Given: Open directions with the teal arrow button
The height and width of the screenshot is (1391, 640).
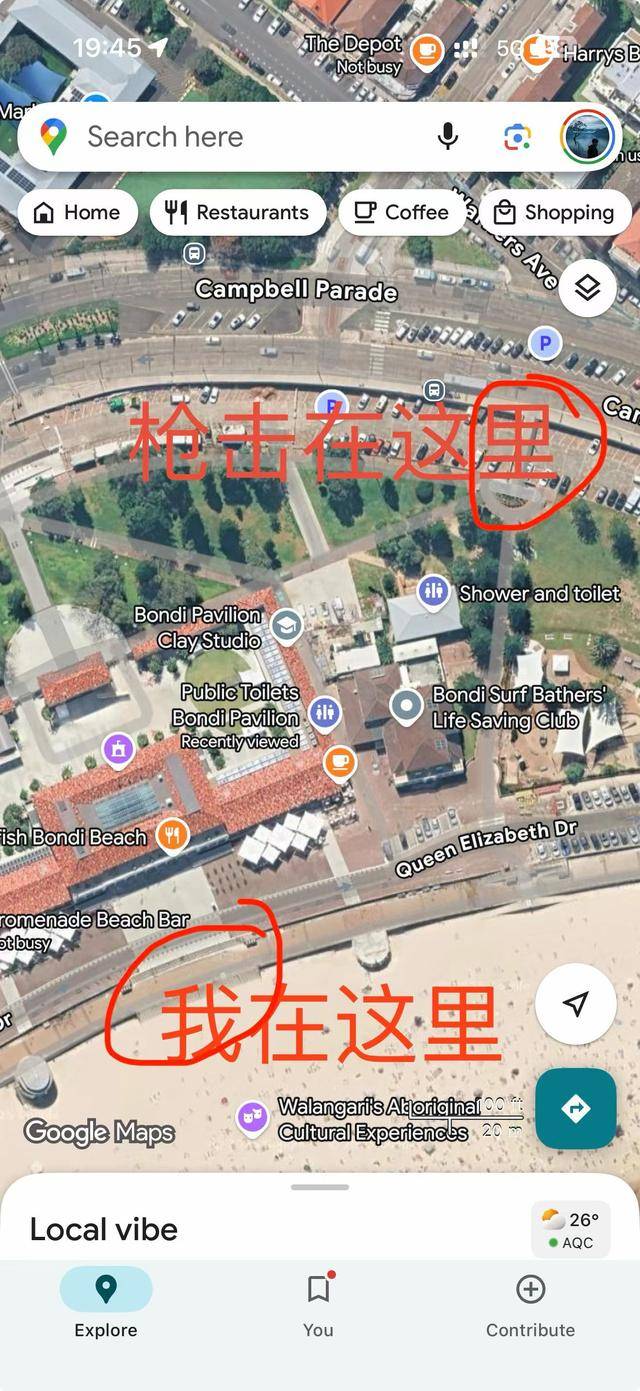Looking at the screenshot, I should [575, 1108].
